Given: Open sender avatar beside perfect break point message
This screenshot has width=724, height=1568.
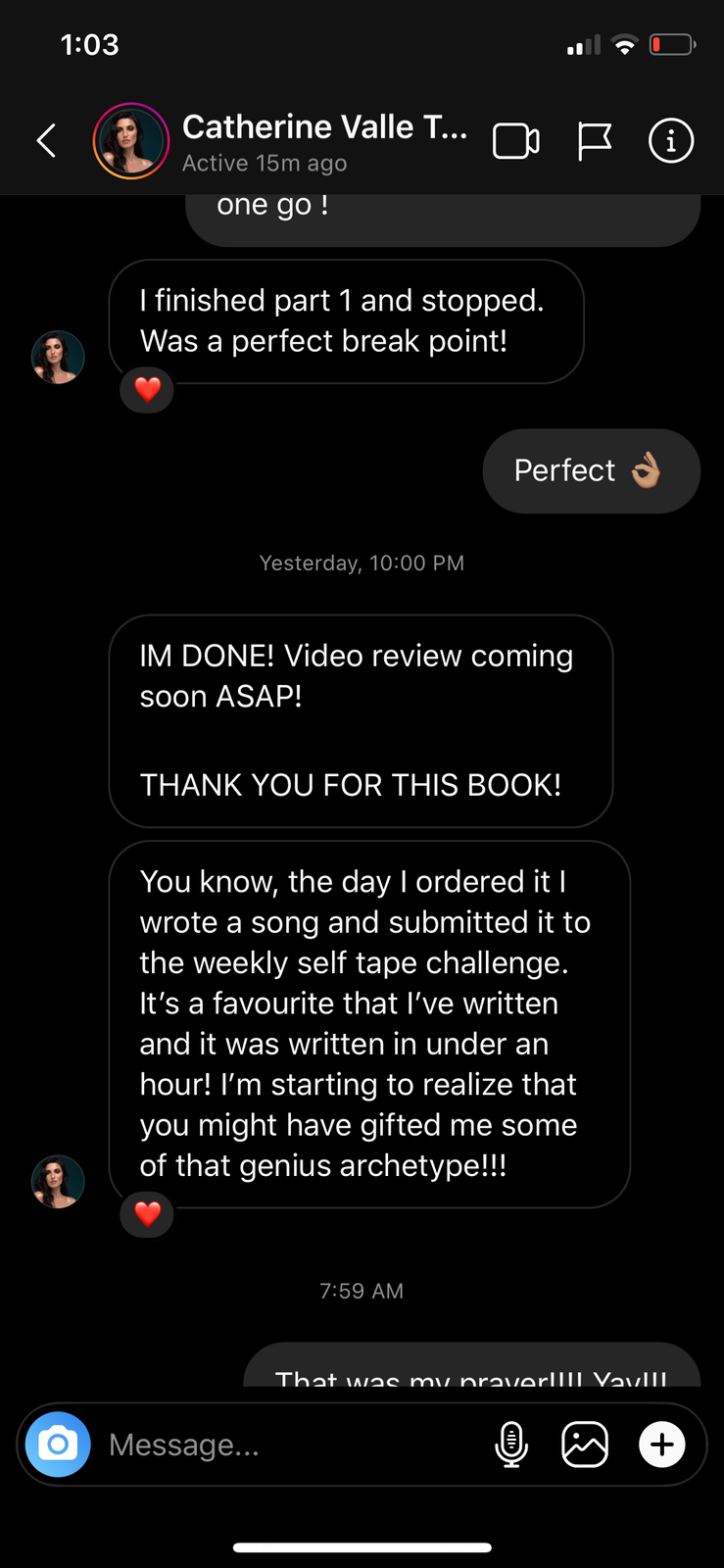Looking at the screenshot, I should (58, 357).
